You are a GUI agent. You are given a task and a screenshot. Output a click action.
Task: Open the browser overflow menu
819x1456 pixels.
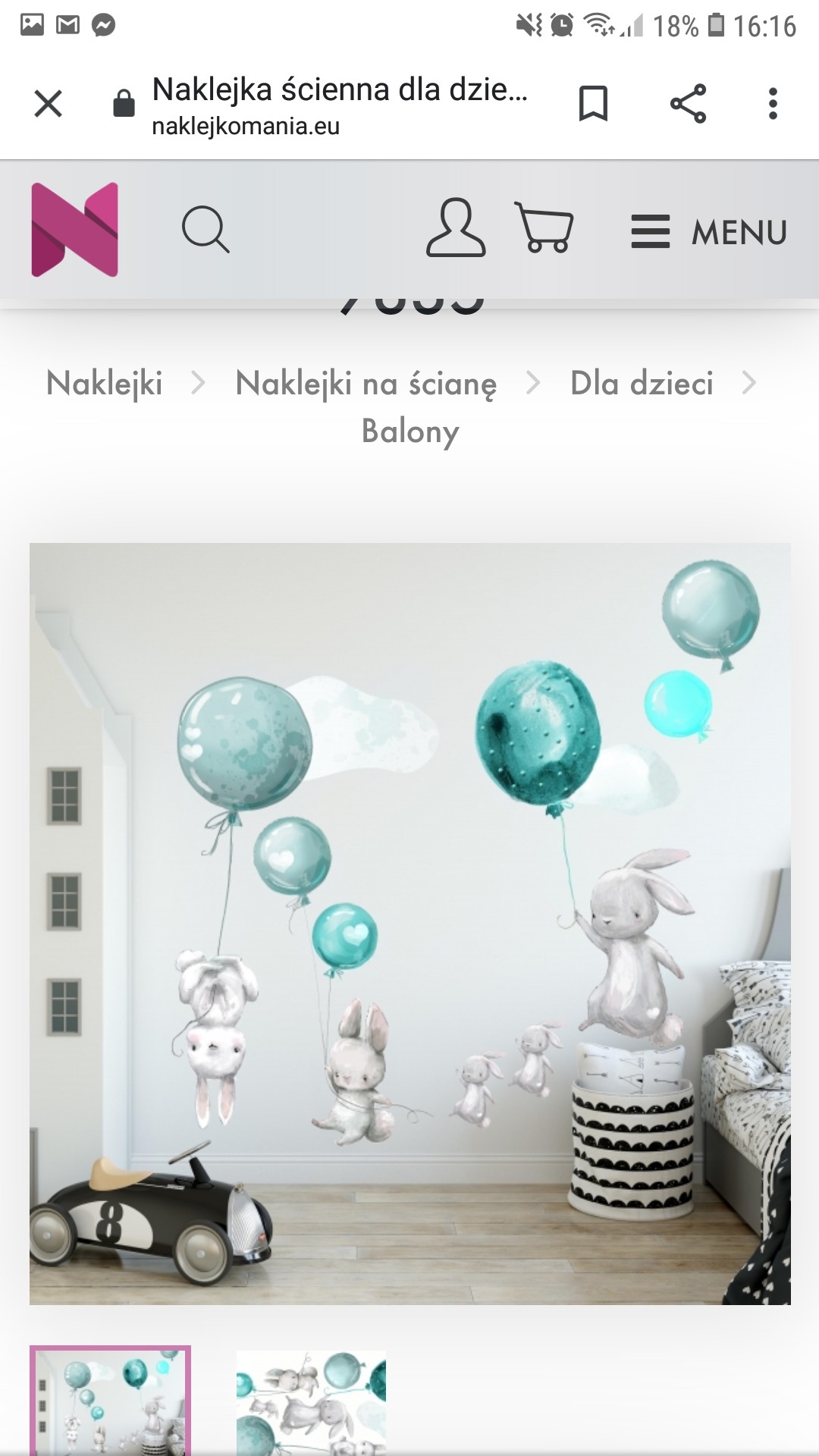coord(773,103)
